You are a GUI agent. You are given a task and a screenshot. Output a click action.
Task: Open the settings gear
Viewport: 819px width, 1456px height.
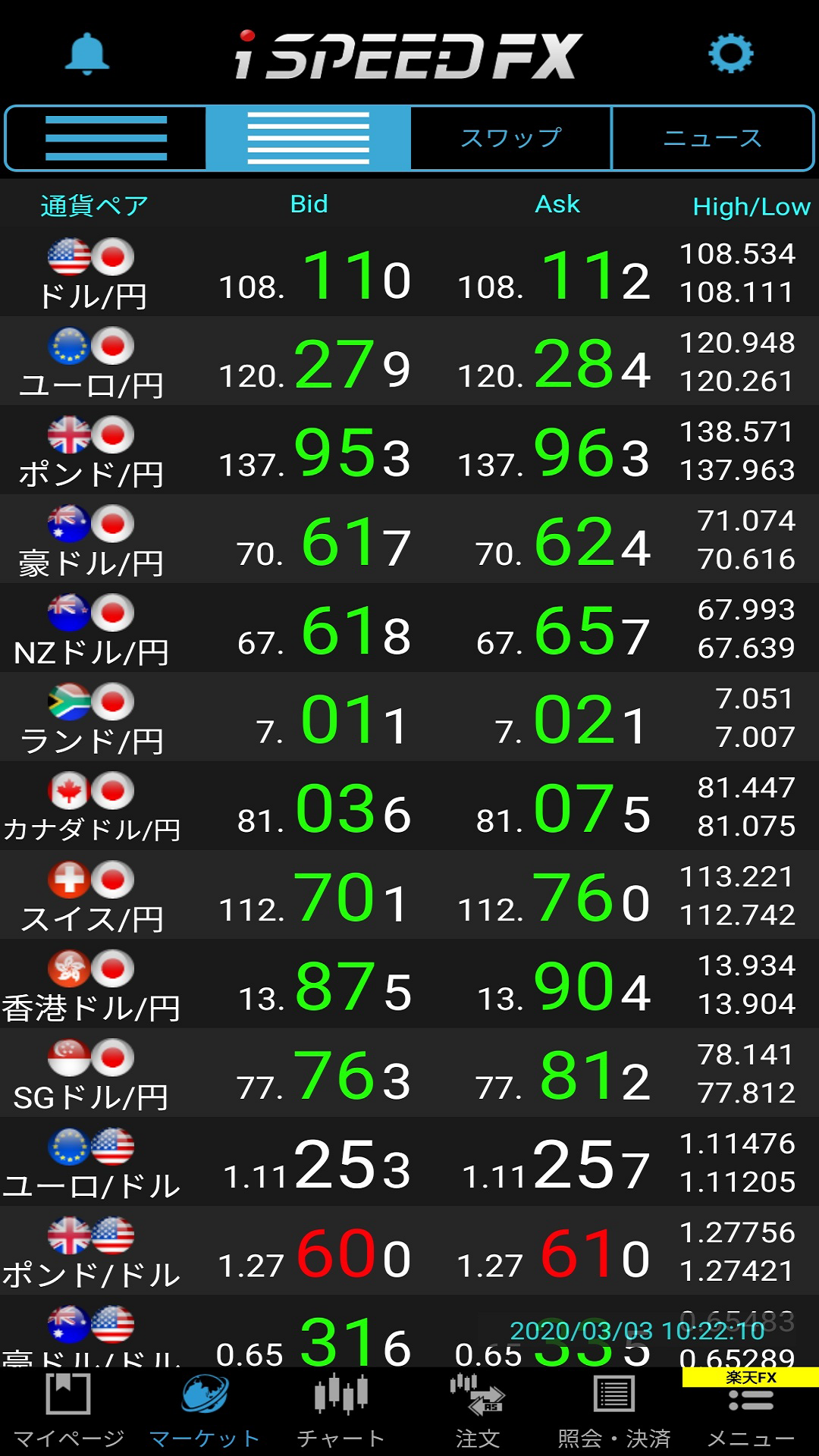(x=730, y=54)
